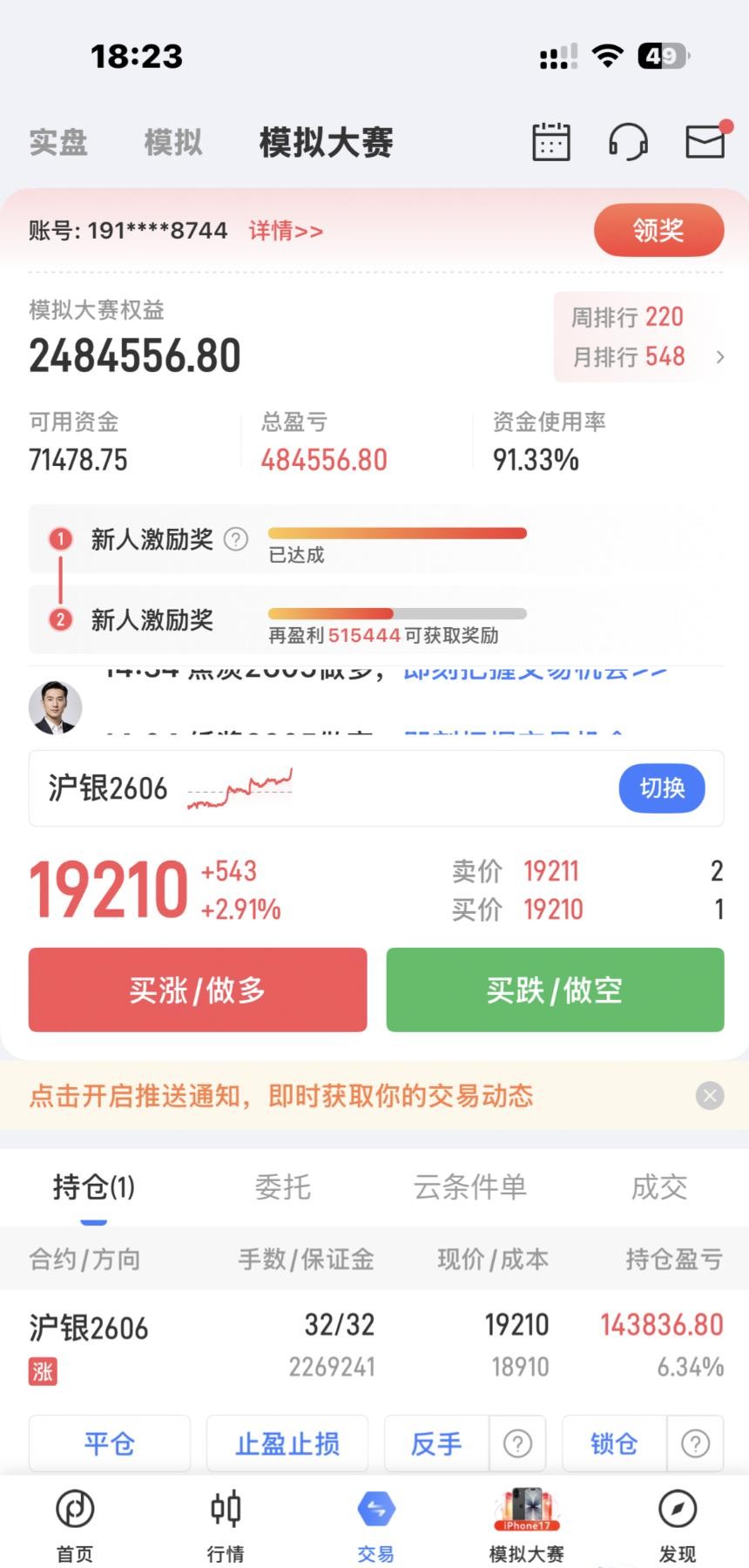
Task: Open the calendar icon
Action: coord(550,141)
